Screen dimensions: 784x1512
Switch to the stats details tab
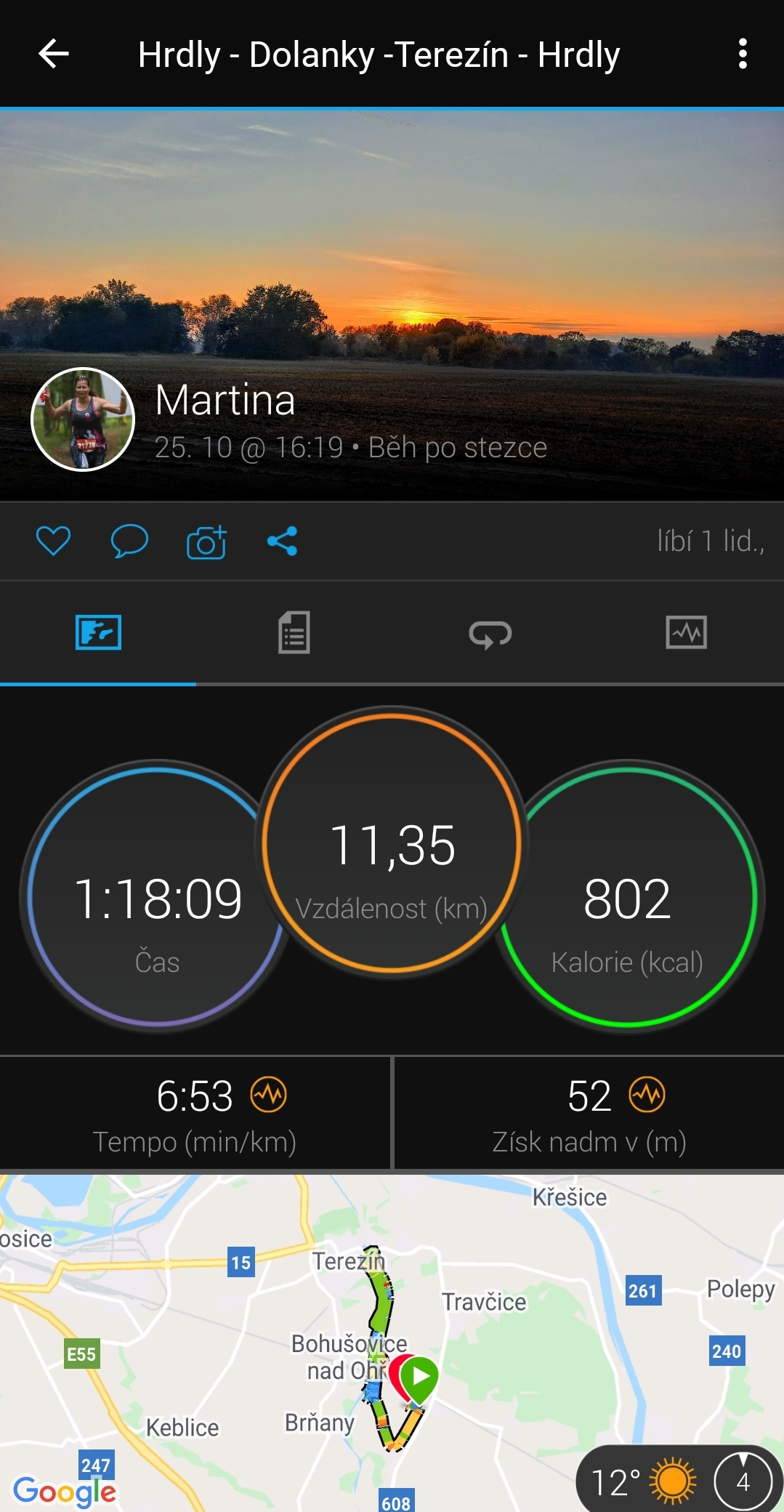[294, 632]
